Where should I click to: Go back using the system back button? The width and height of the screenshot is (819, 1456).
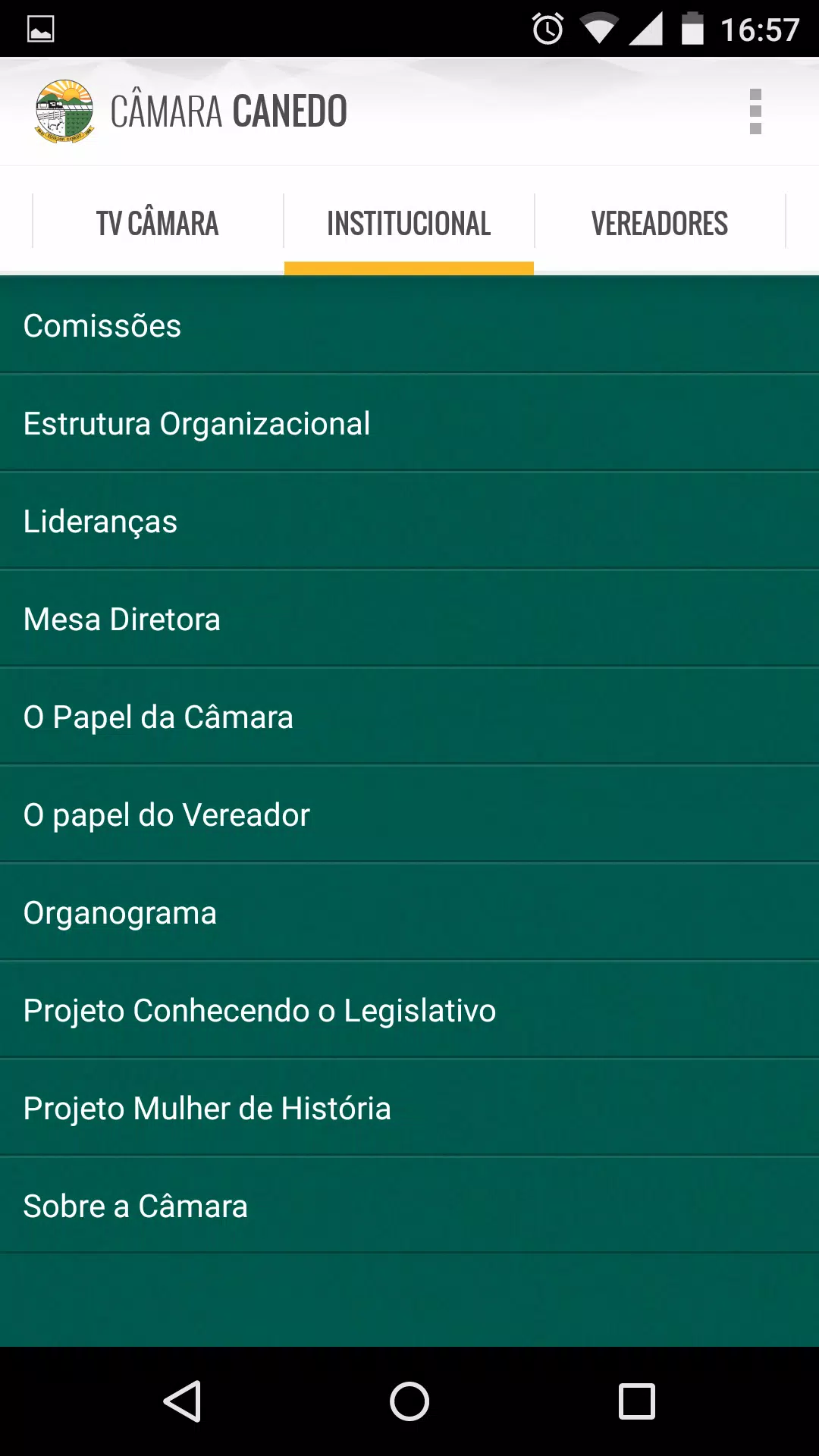tap(182, 1401)
